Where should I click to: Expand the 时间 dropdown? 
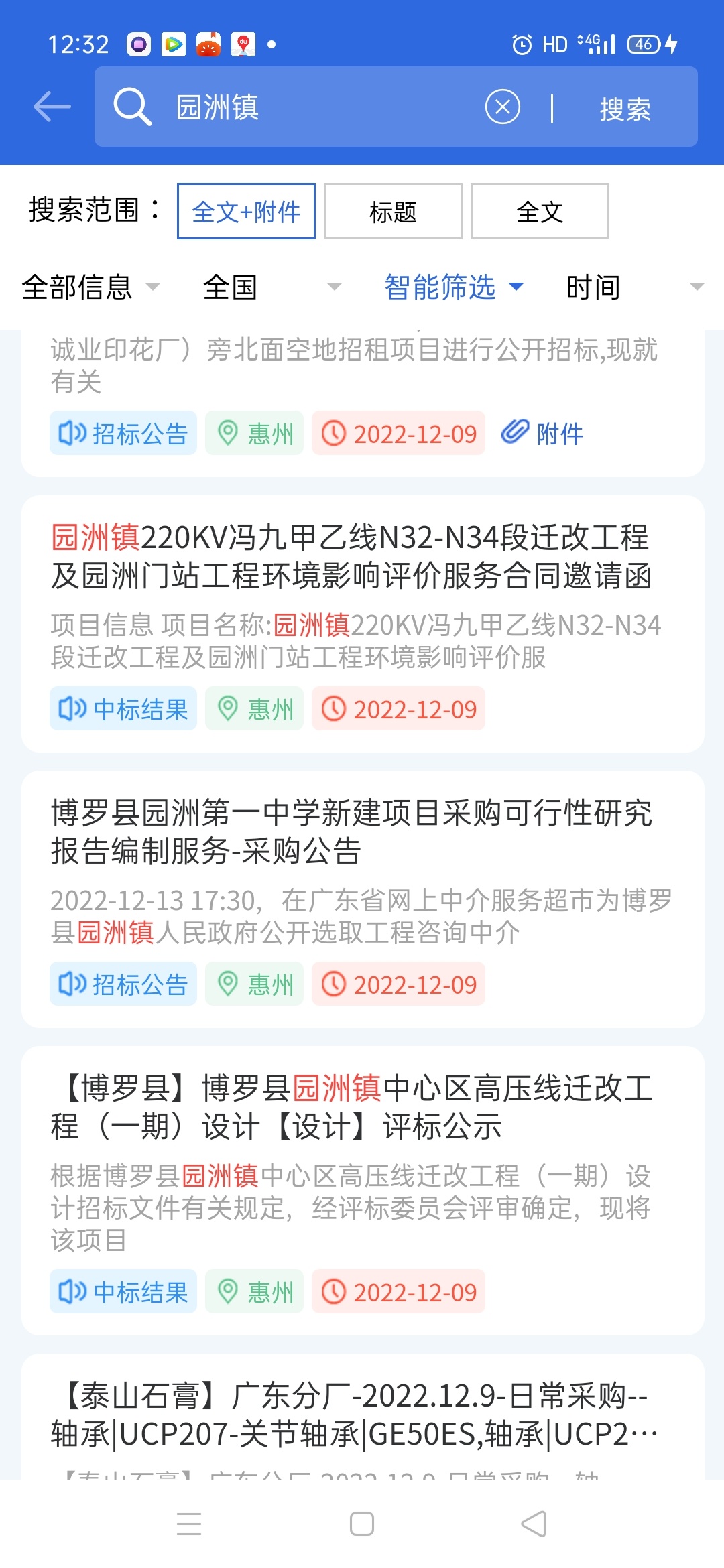click(x=634, y=287)
